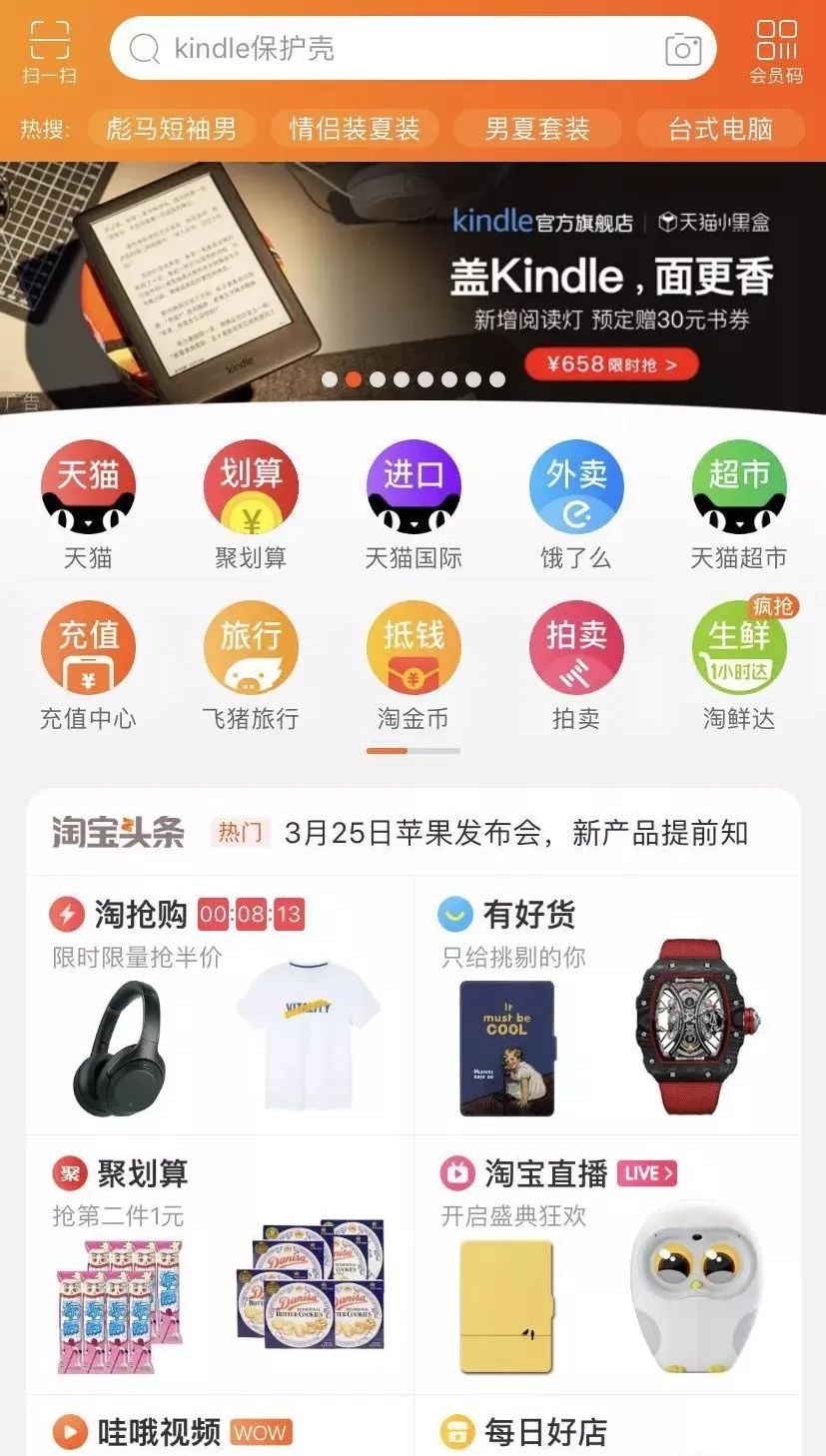Select hot search chip 台式电脑

tap(720, 129)
